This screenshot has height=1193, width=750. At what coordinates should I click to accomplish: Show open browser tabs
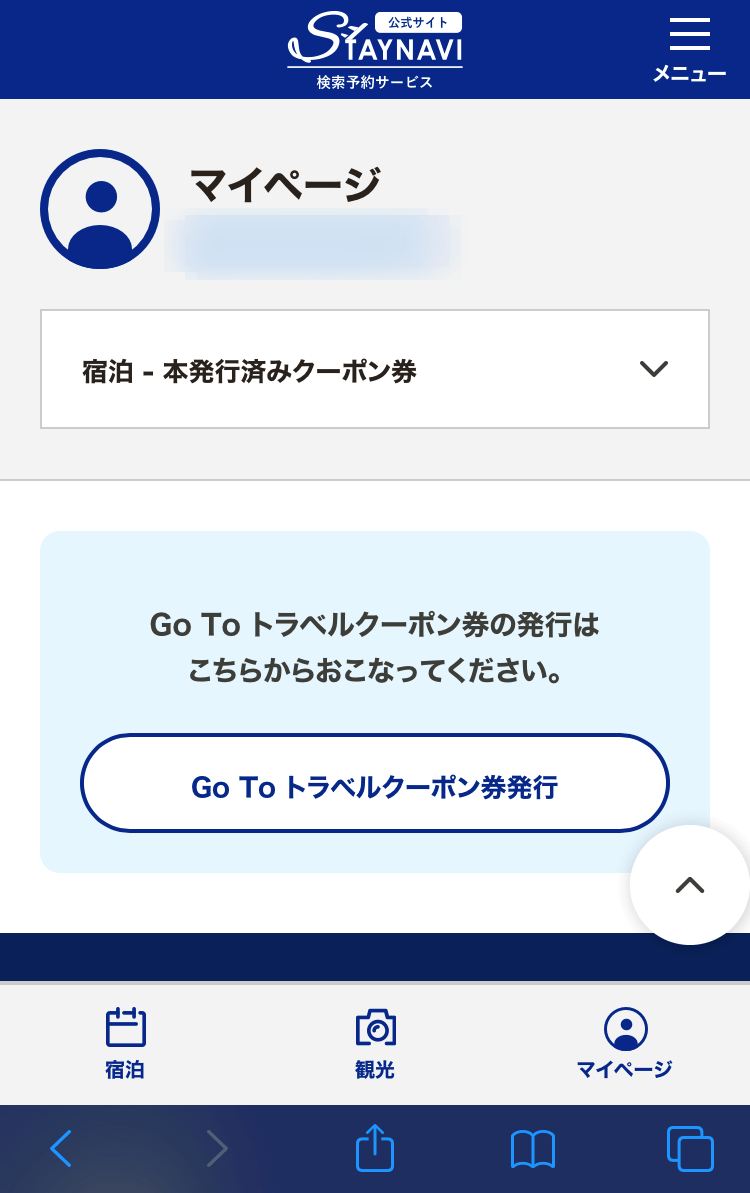(x=689, y=1148)
